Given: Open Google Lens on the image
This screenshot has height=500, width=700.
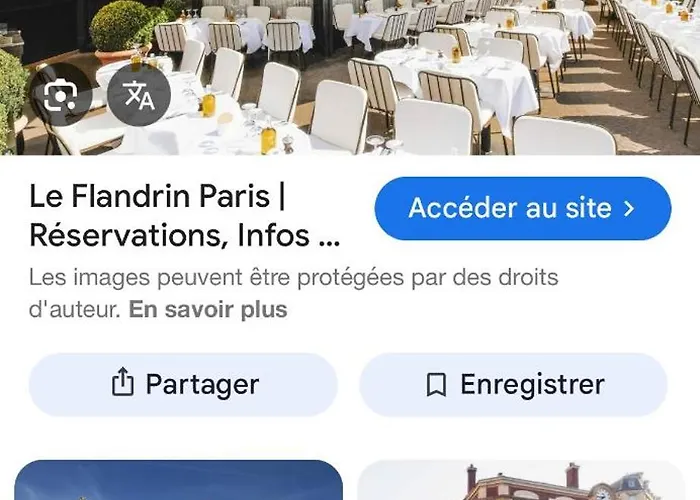Looking at the screenshot, I should coord(60,96).
